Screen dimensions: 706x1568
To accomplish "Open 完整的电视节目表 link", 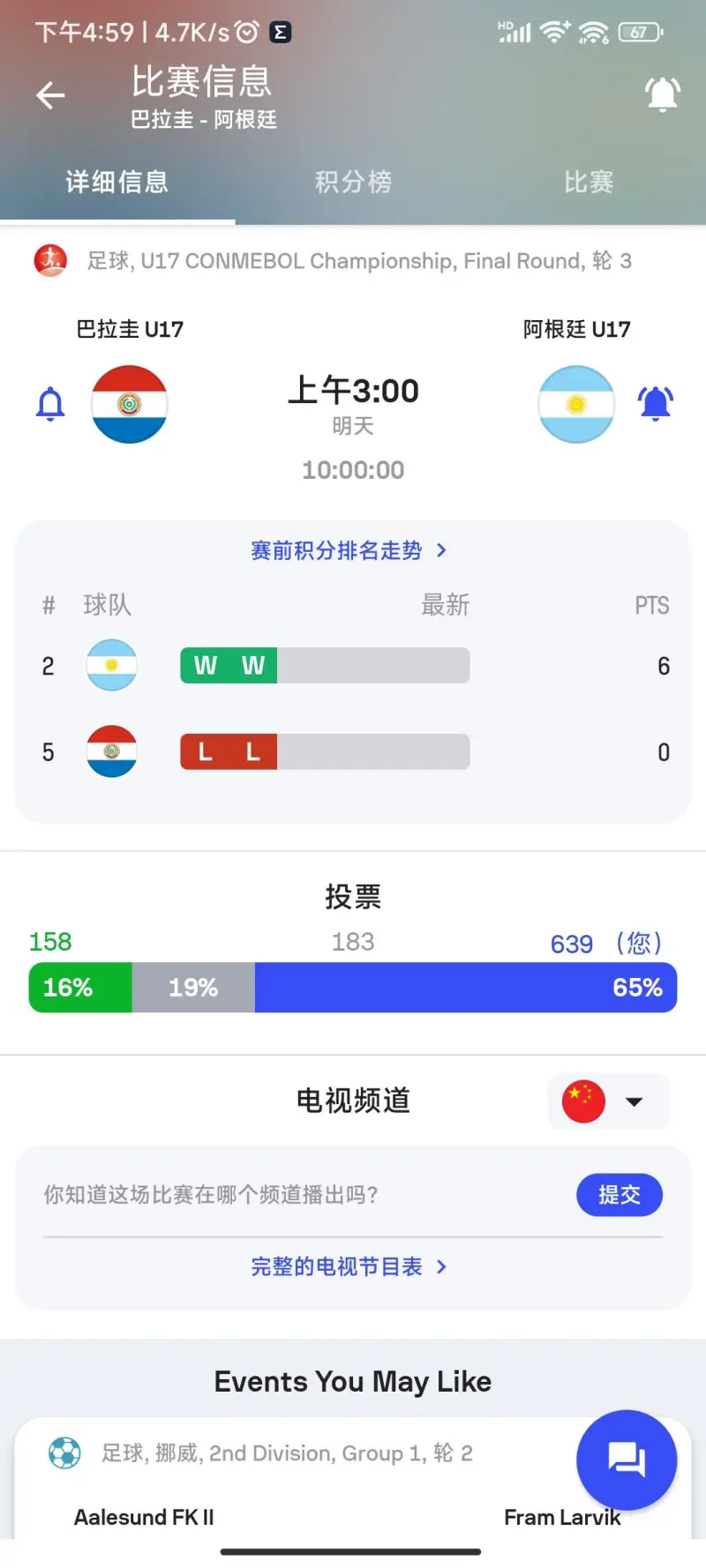I will (x=349, y=1266).
